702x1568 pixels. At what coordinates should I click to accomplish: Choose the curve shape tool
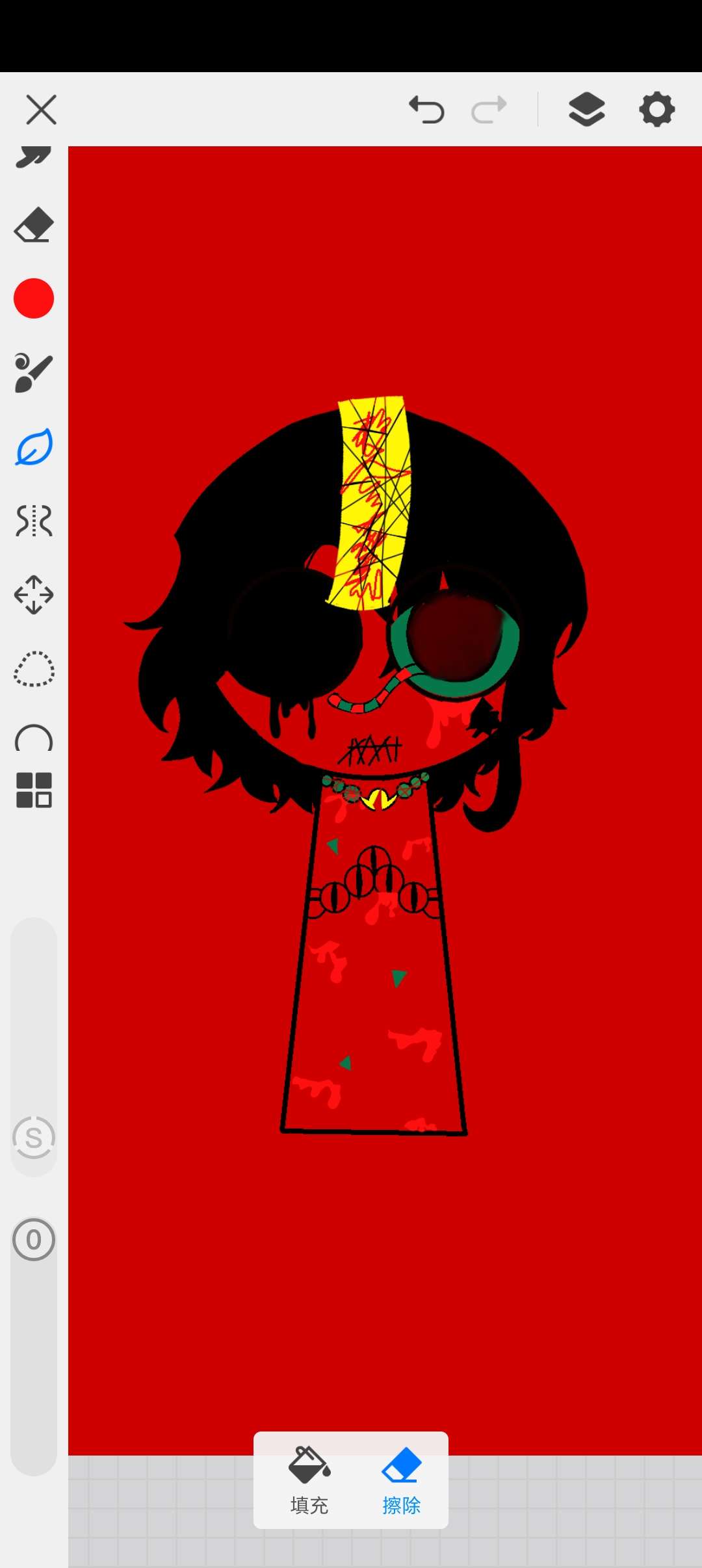[34, 738]
